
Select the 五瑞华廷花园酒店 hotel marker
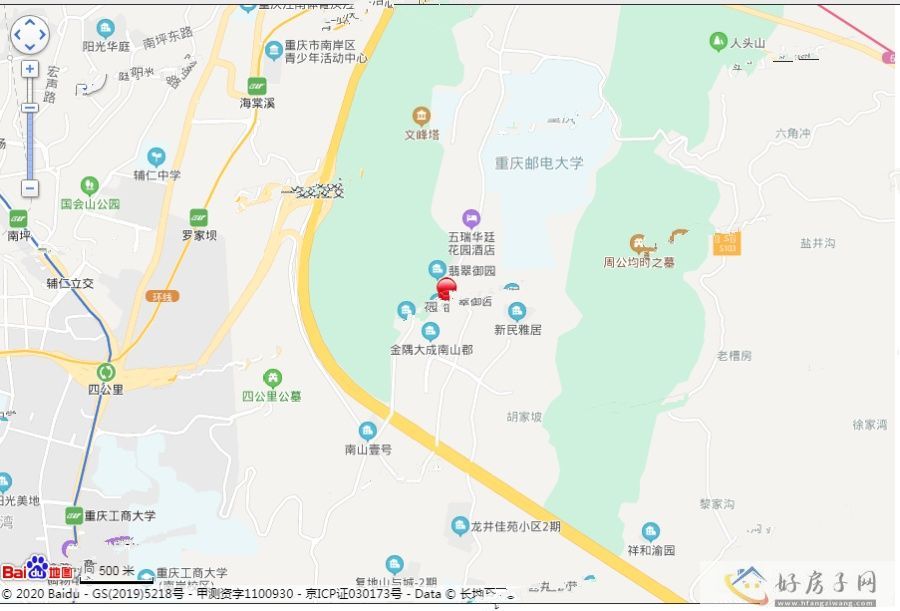click(471, 219)
